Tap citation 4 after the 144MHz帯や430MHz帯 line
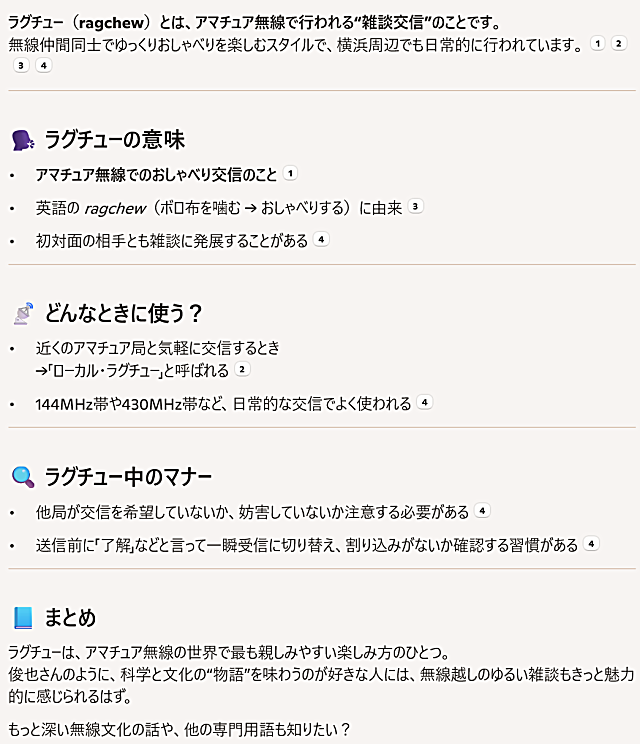Image resolution: width=640 pixels, height=744 pixels. pos(425,403)
